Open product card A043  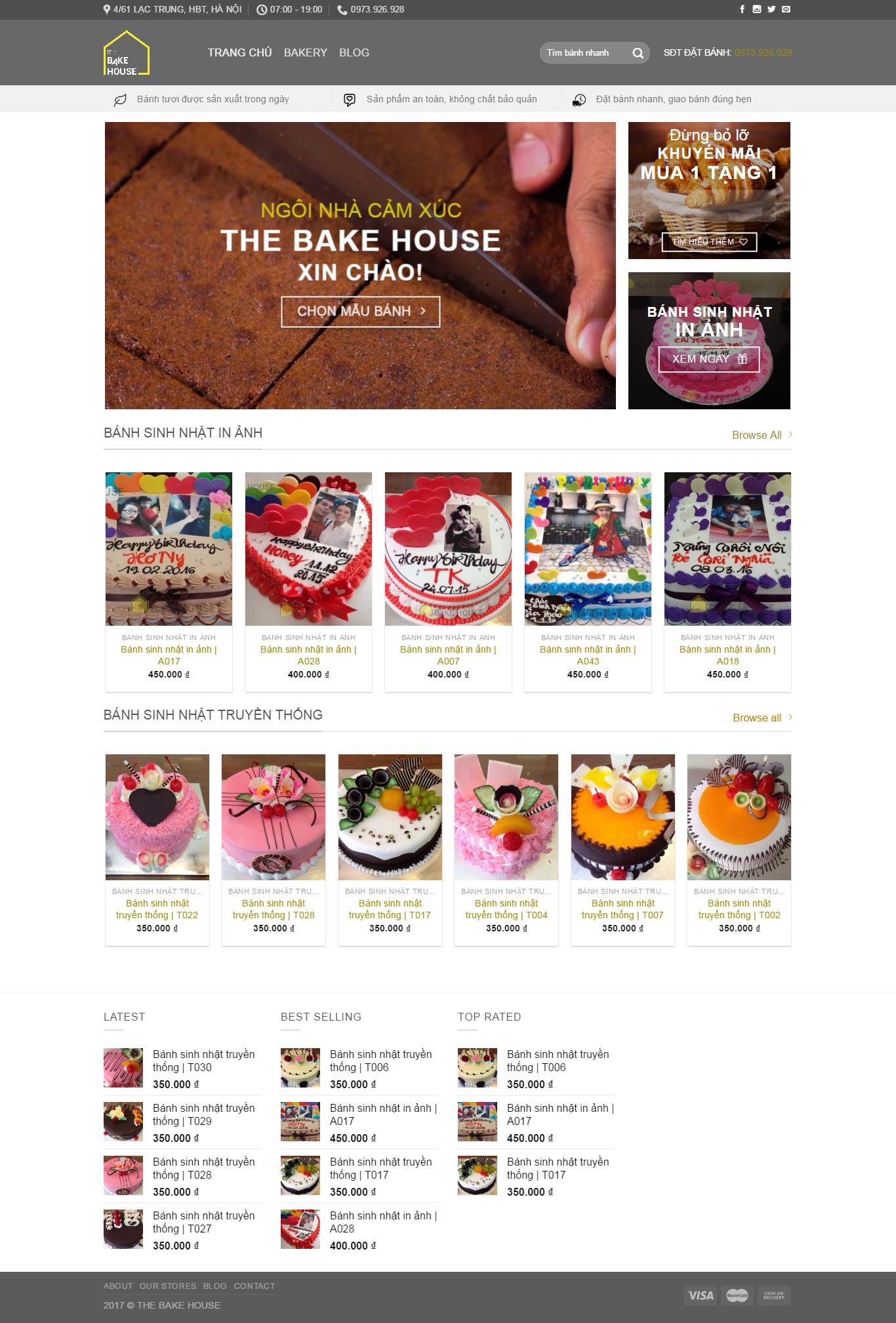point(588,655)
